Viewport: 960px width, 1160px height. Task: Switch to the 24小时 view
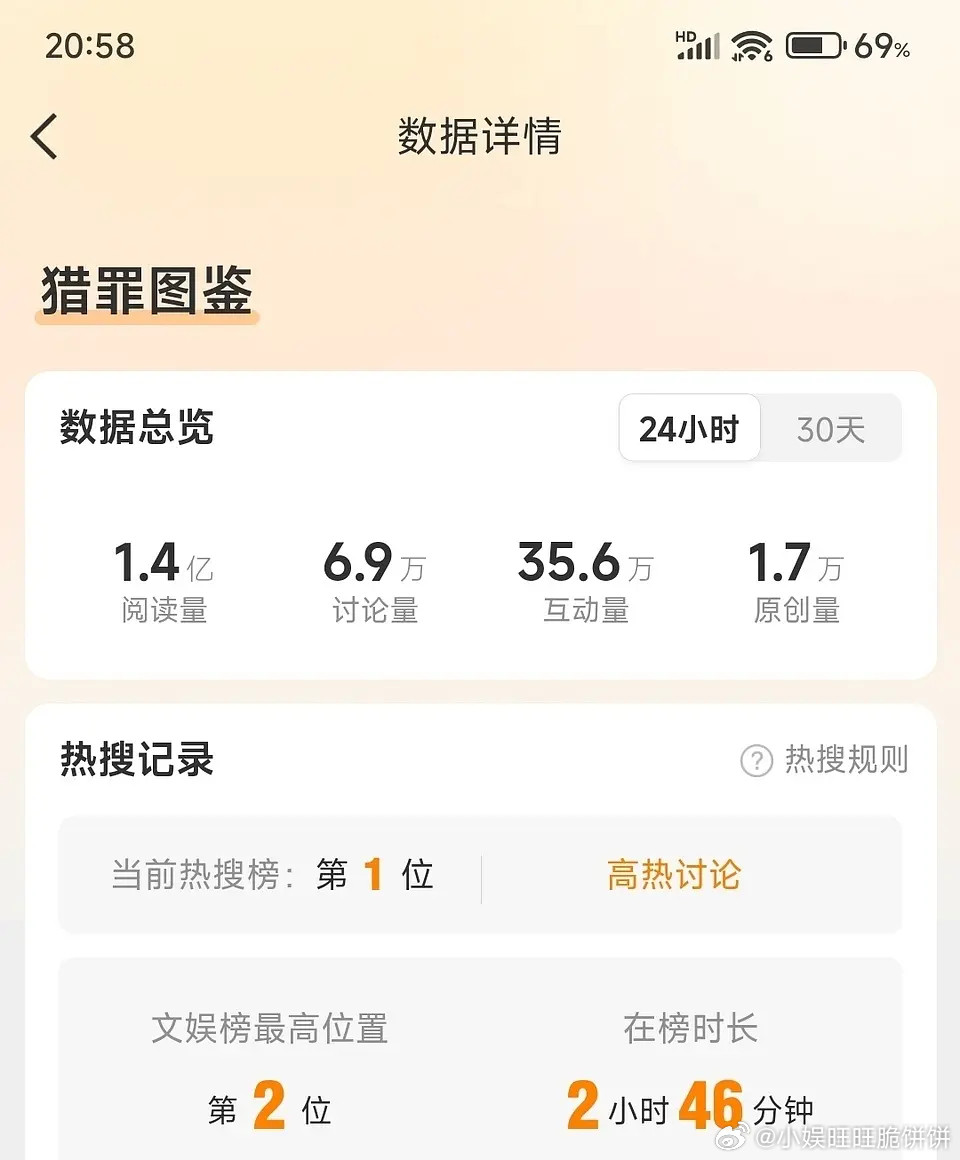point(690,428)
